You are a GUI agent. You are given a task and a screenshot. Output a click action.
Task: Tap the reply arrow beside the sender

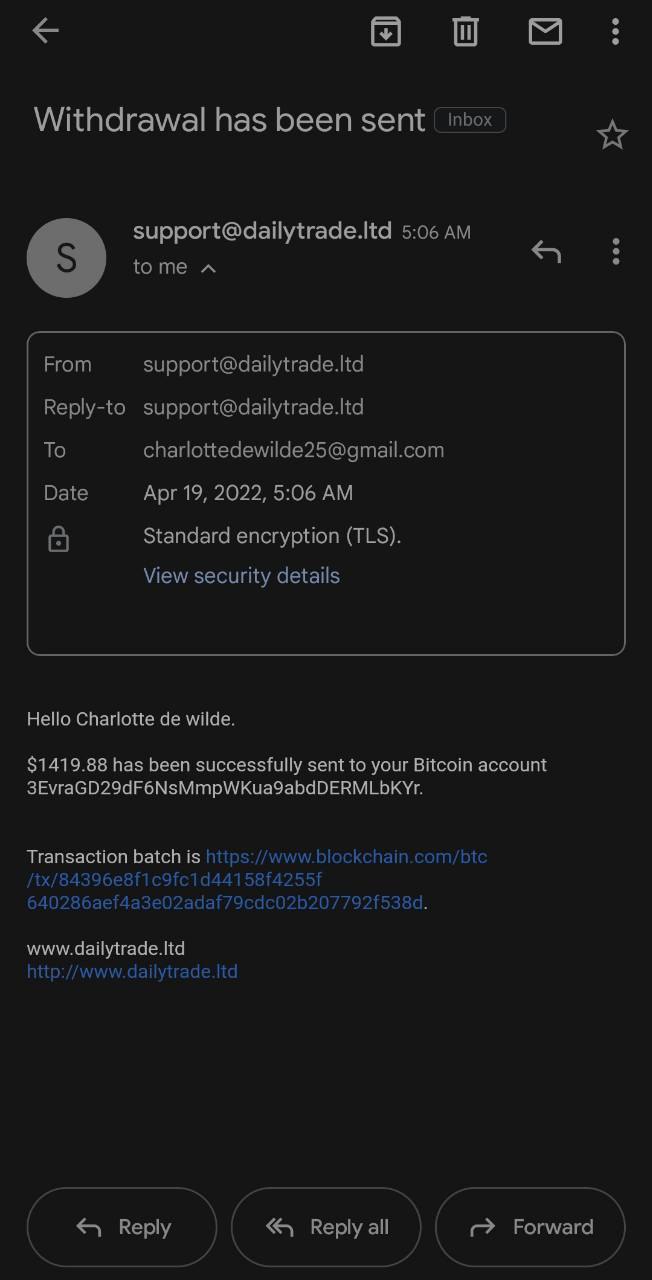(546, 252)
